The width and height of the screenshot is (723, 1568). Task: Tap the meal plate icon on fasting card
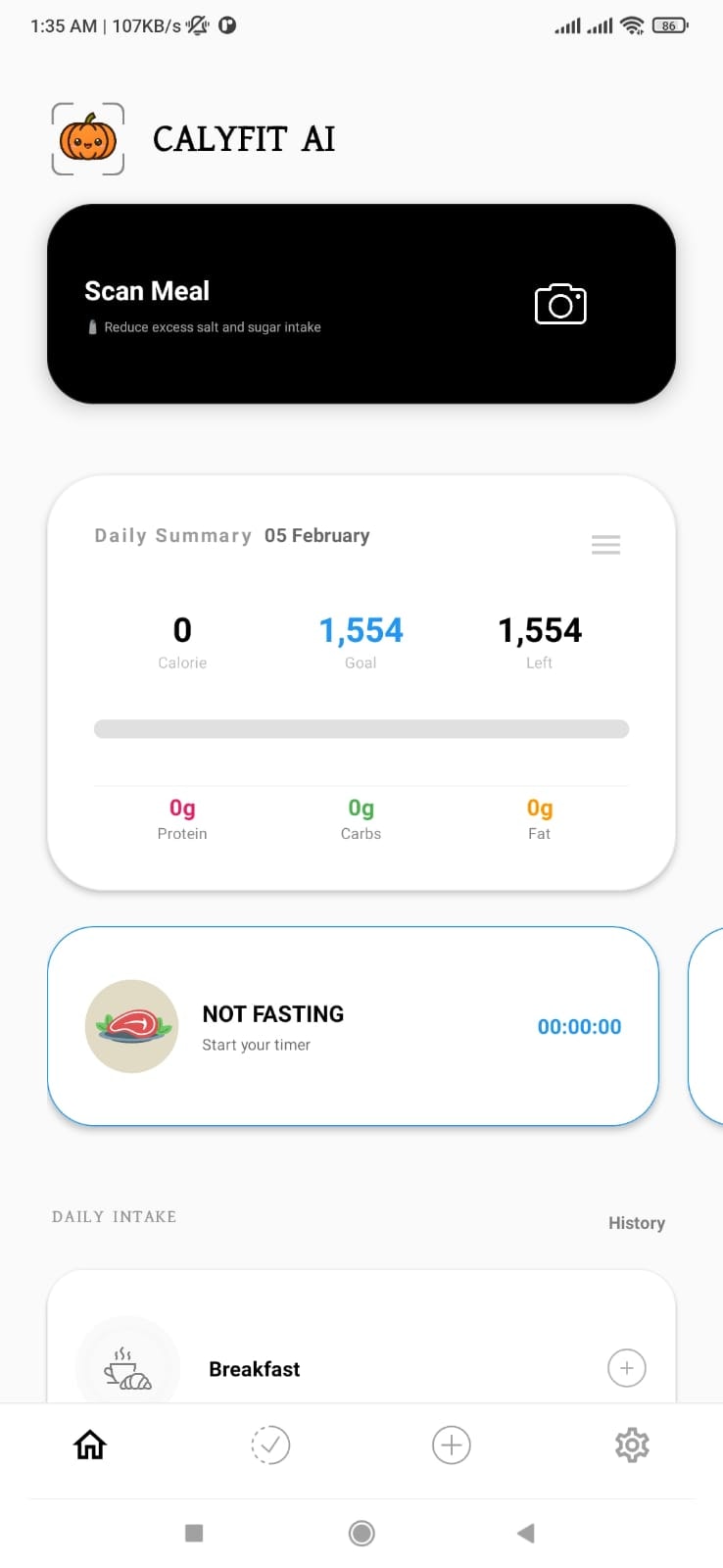[131, 1025]
